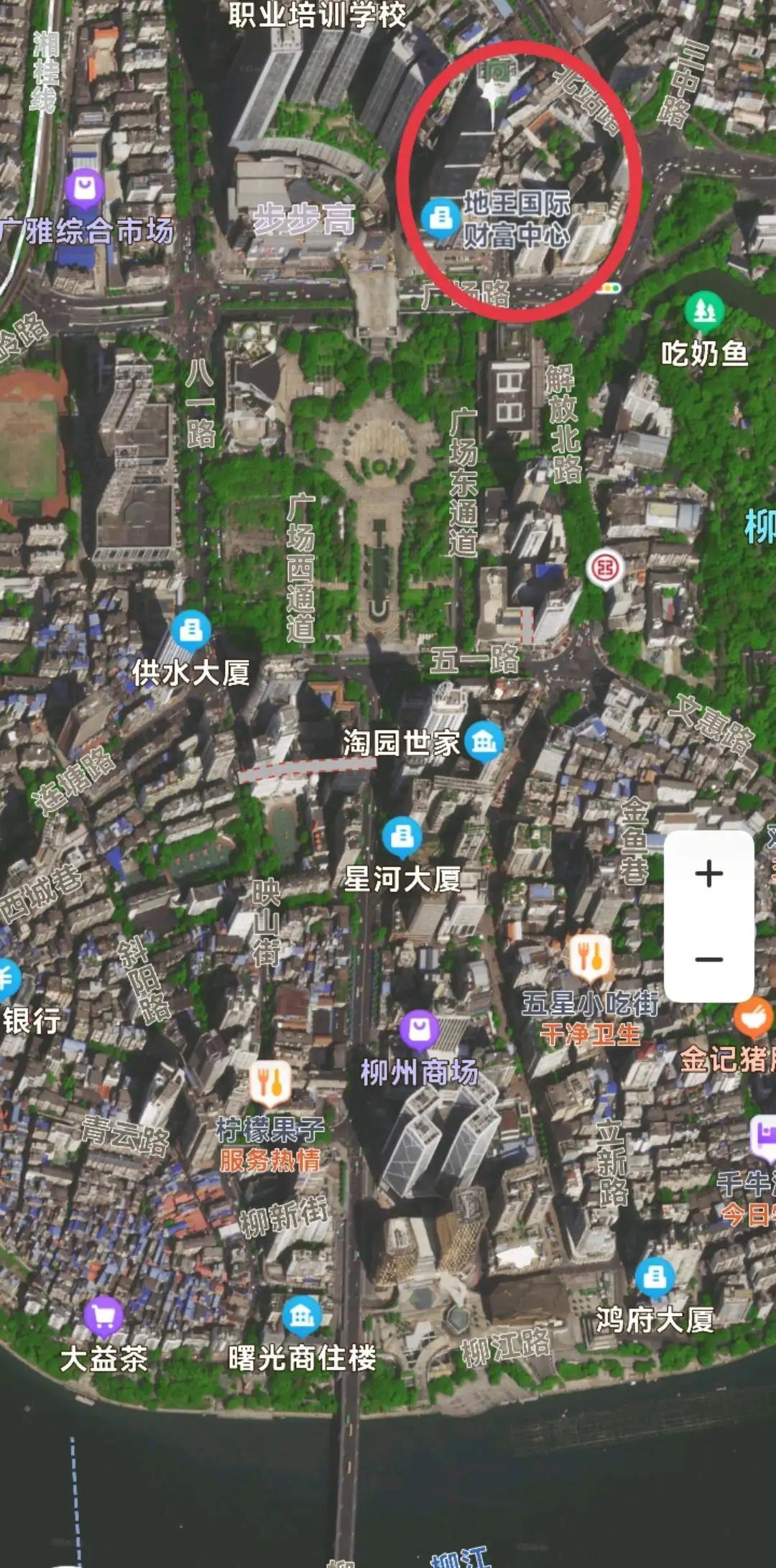The image size is (776, 1568).
Task: Select the 曙光商住楼 marker
Action: [x=302, y=1315]
